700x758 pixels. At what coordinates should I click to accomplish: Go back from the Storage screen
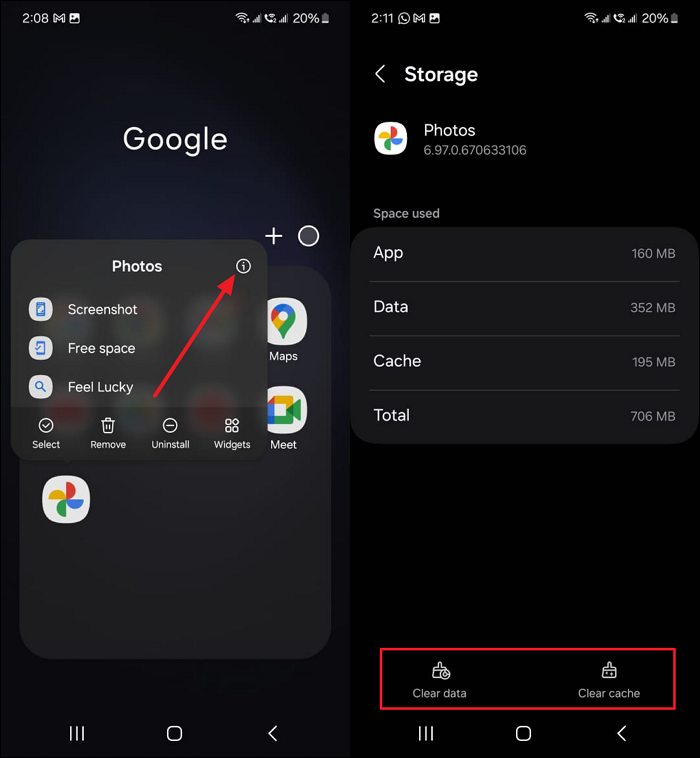380,75
